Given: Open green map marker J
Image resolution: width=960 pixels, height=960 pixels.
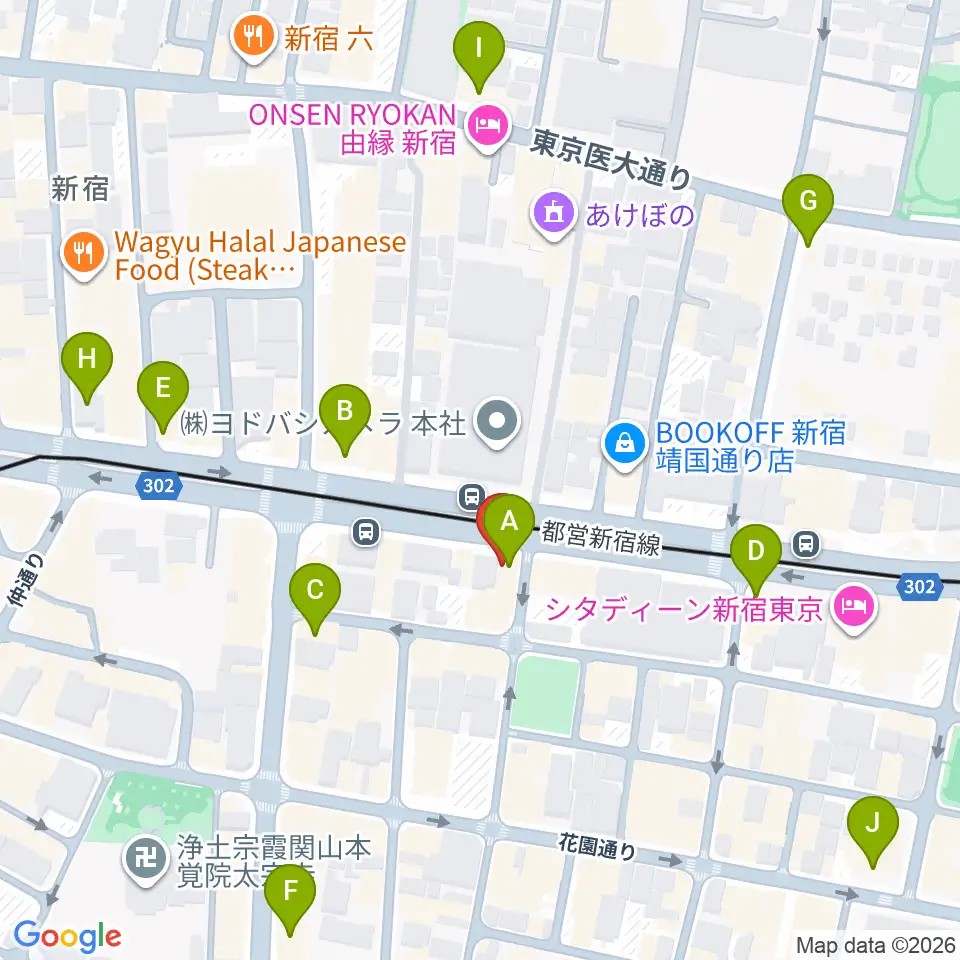Looking at the screenshot, I should pos(872,827).
